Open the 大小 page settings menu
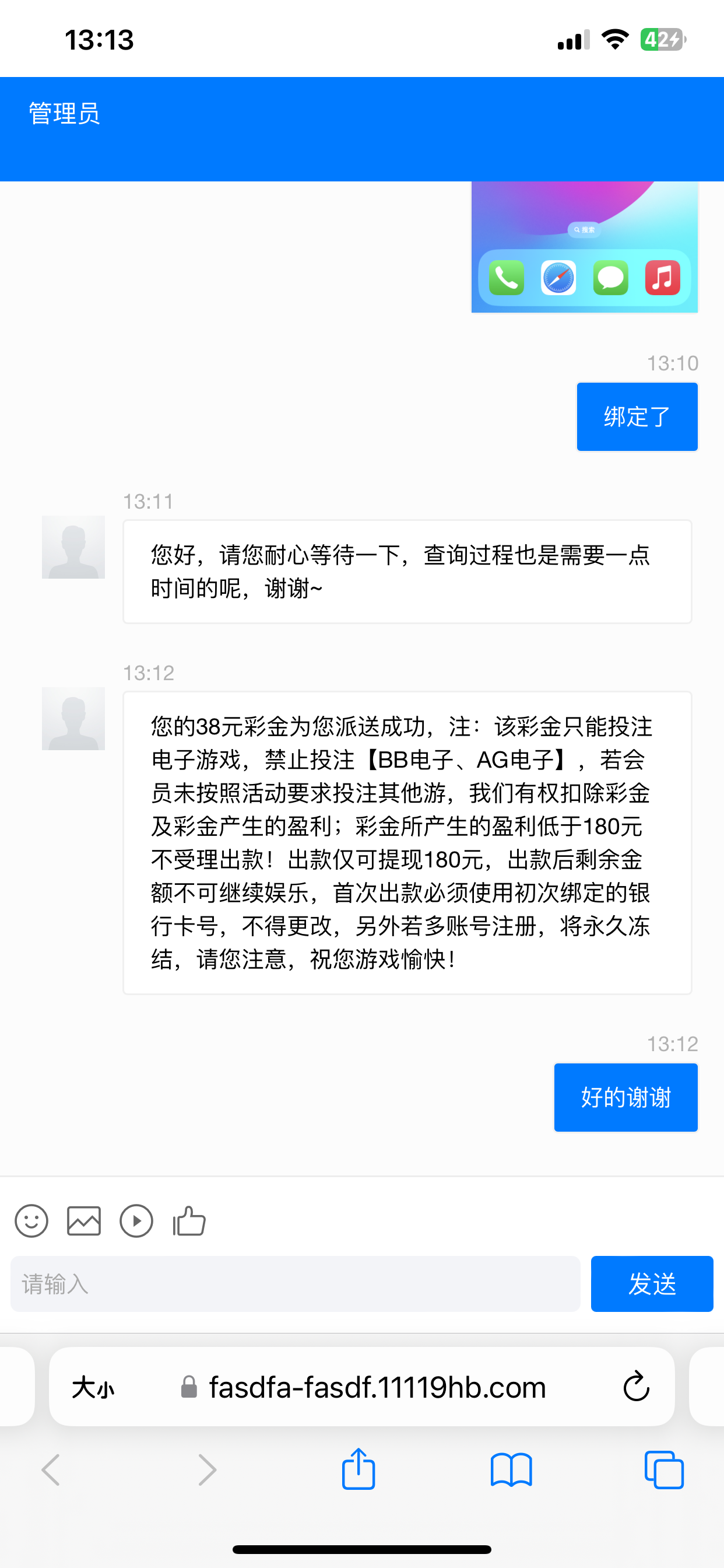 [x=93, y=1388]
